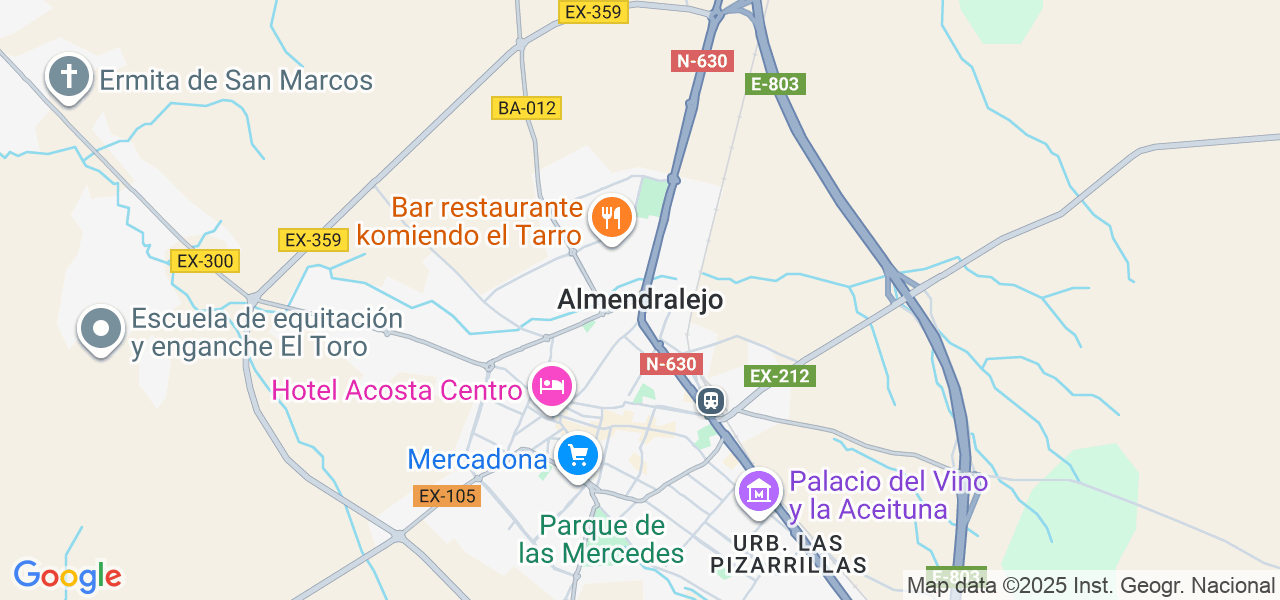Open the Parque de las Mercedes label

click(x=601, y=539)
